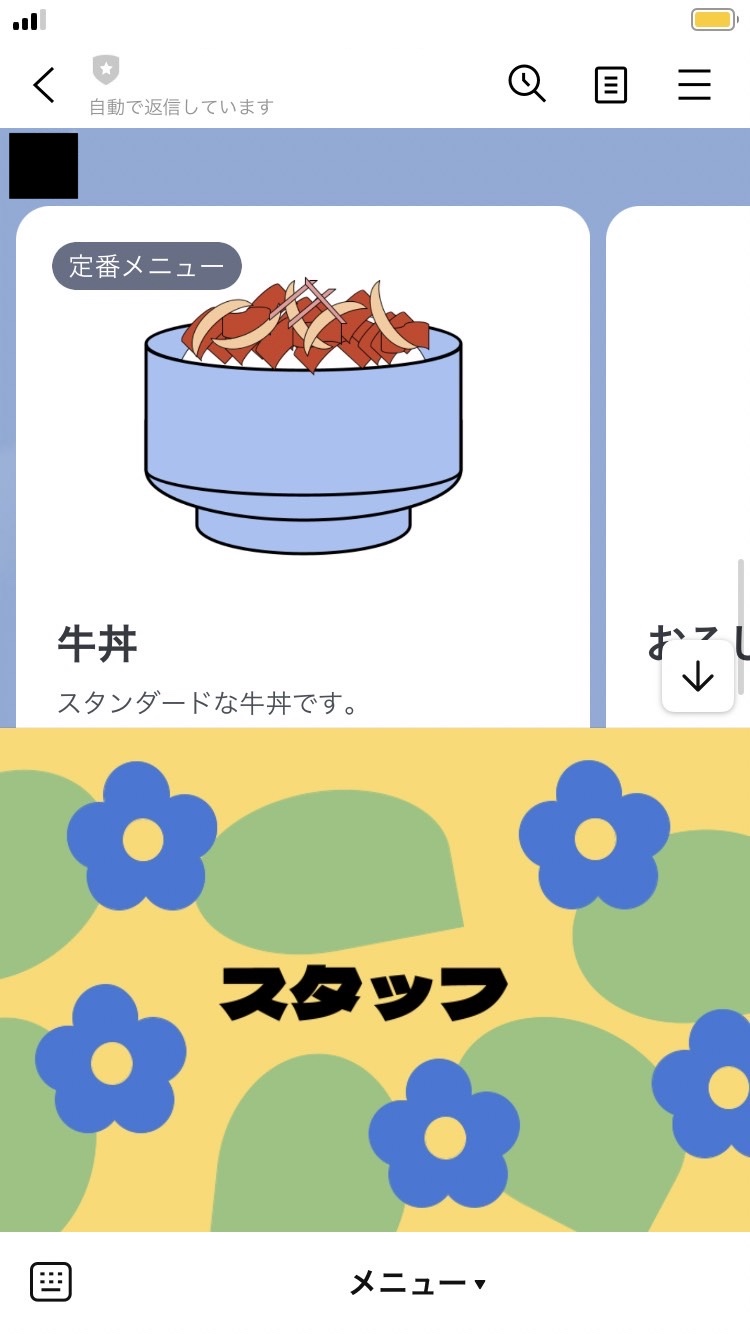
Task: Open the notes document icon
Action: (x=610, y=85)
